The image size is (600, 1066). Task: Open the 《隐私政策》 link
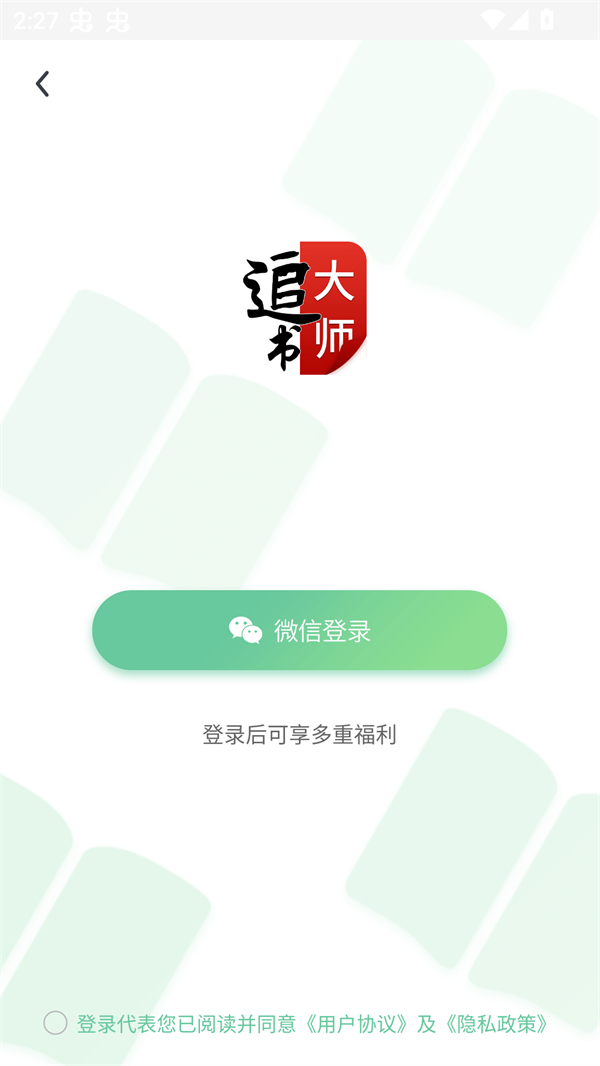tap(495, 1024)
